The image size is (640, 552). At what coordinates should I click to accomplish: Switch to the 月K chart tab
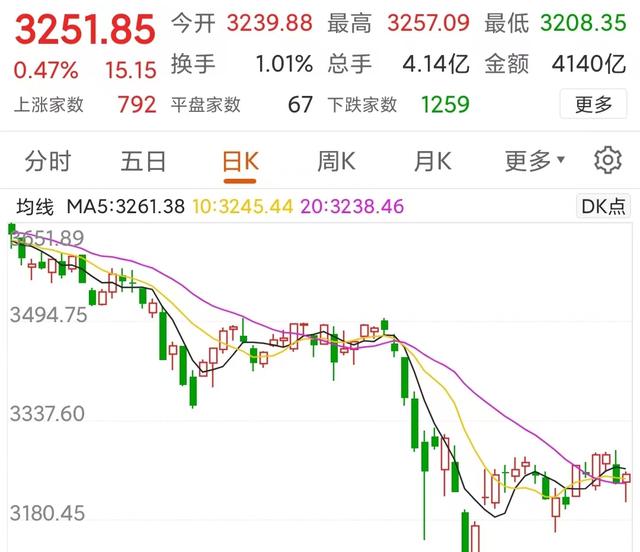(x=432, y=160)
